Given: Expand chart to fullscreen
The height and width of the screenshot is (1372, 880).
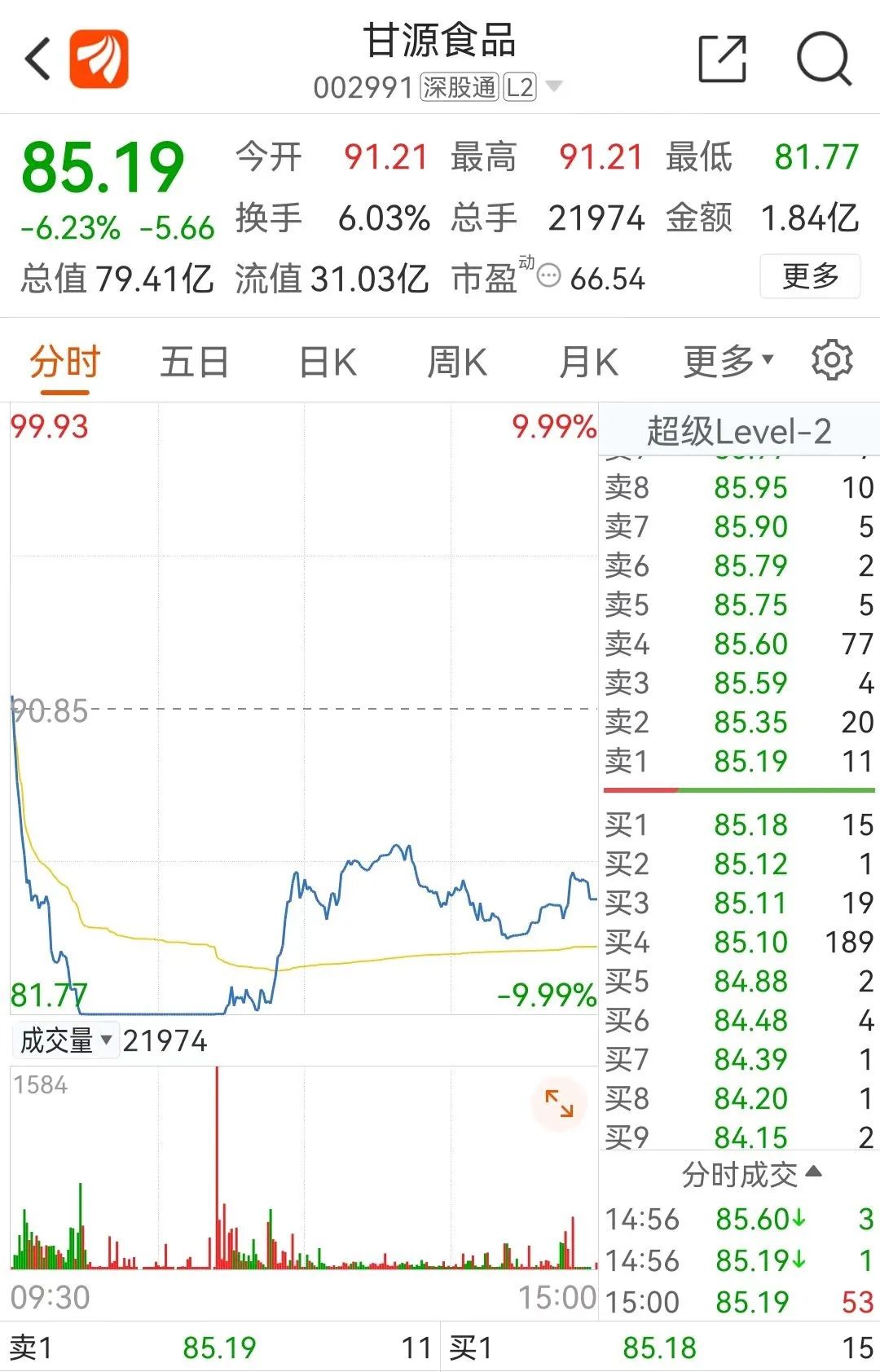Looking at the screenshot, I should coord(559,1104).
